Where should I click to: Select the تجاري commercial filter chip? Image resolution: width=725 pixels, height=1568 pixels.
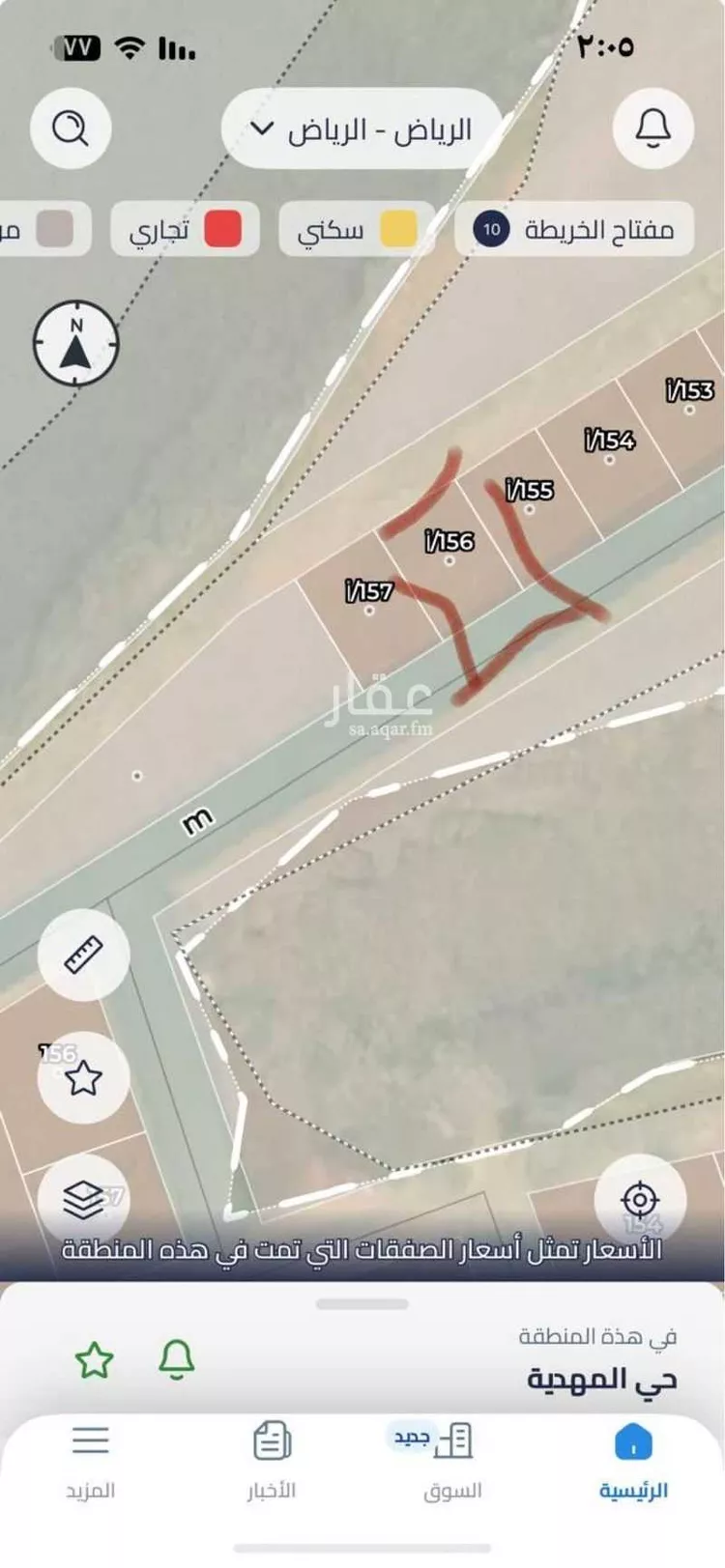186,230
